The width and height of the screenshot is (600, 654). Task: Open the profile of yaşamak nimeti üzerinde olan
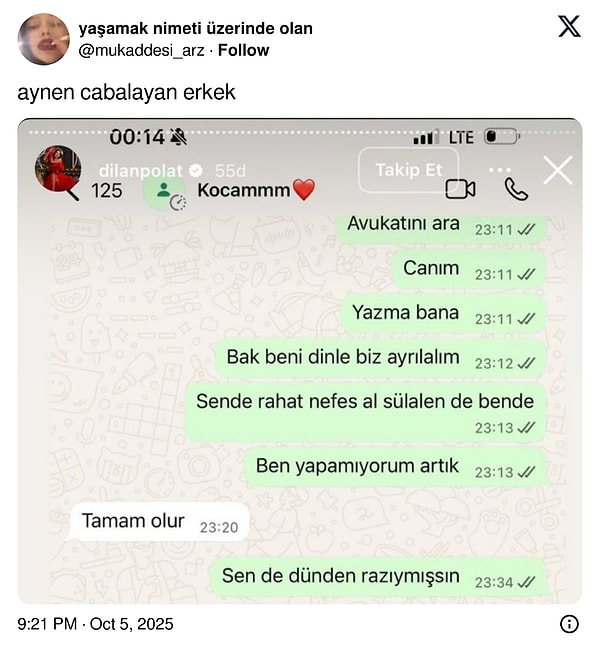(x=195, y=28)
